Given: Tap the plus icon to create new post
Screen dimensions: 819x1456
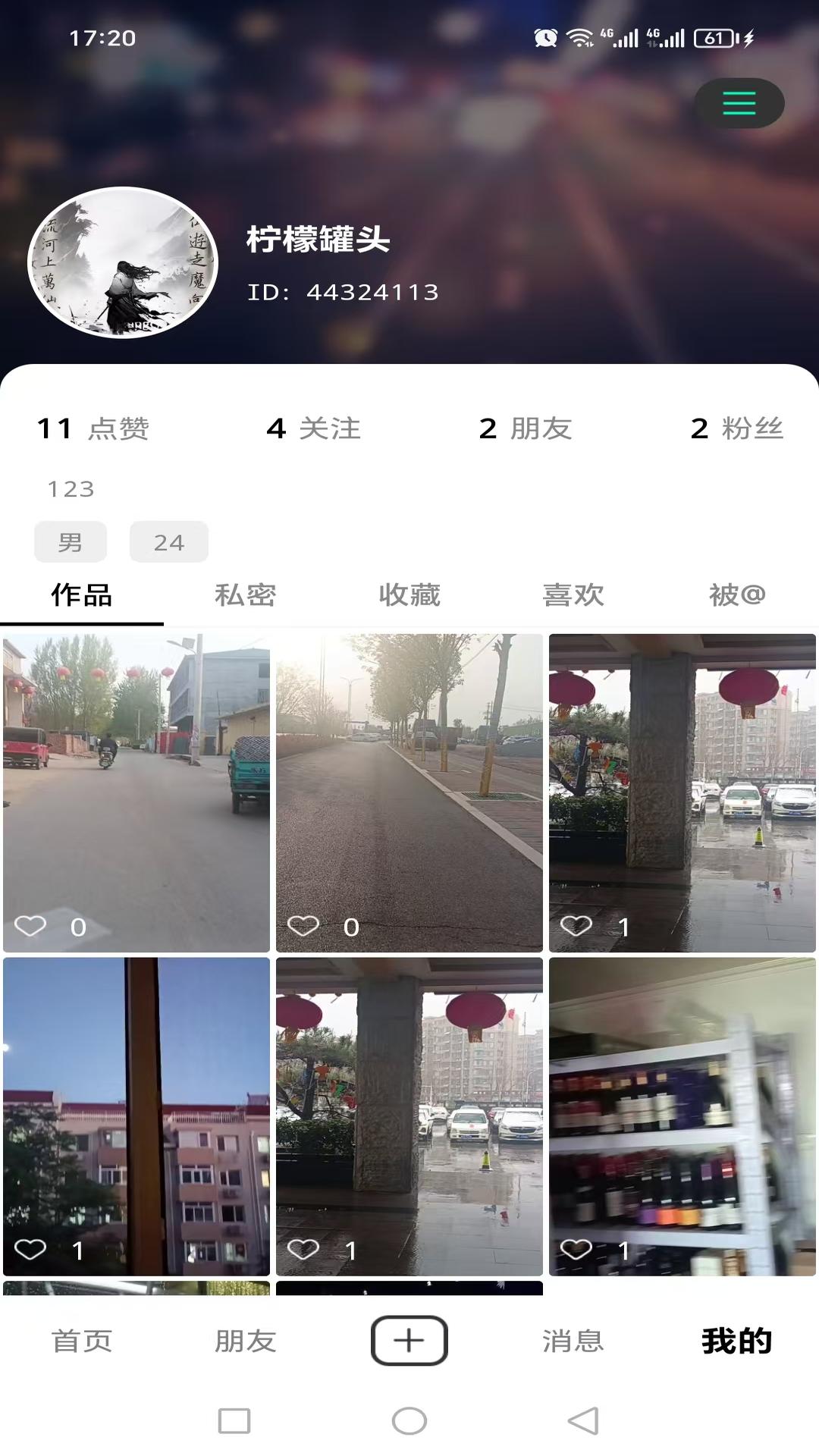Looking at the screenshot, I should coord(409,1341).
